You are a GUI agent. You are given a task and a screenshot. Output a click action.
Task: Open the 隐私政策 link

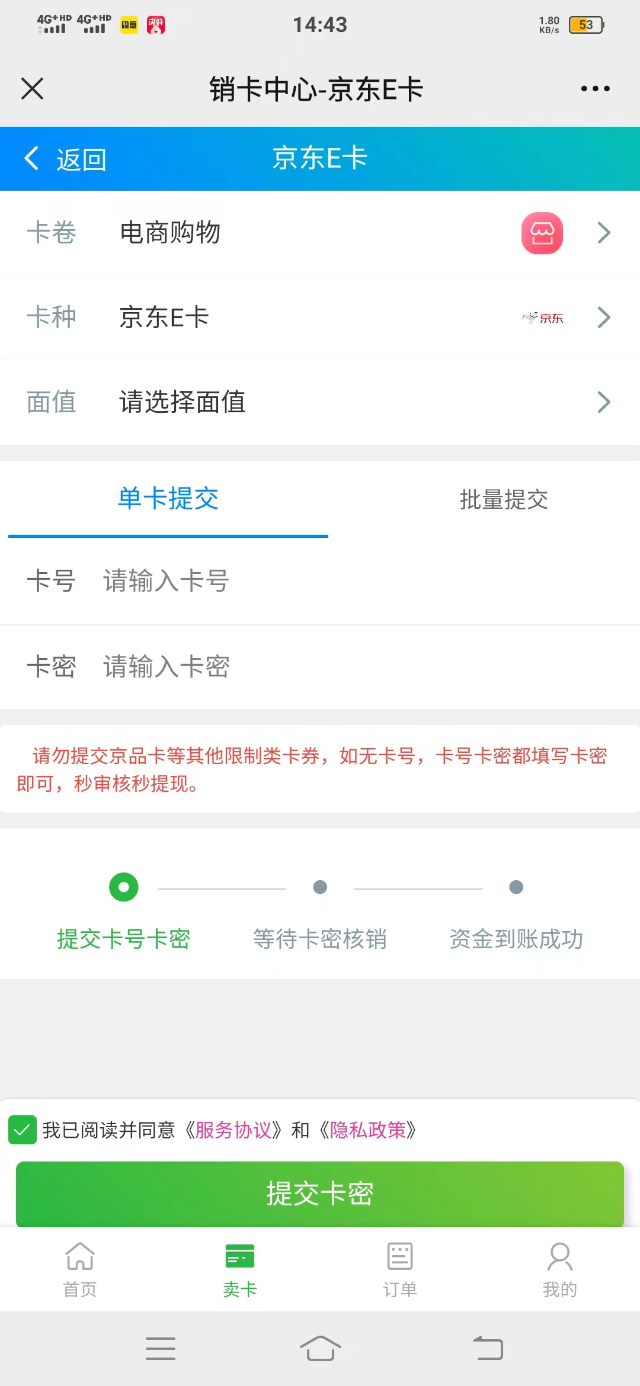tap(368, 1130)
